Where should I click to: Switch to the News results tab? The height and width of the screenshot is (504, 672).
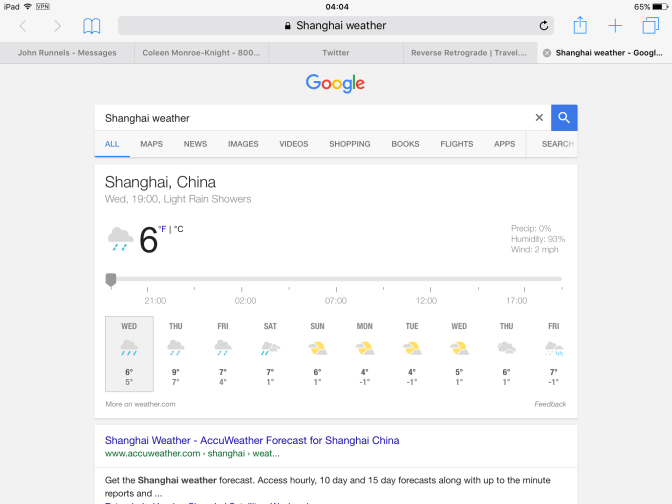[195, 144]
